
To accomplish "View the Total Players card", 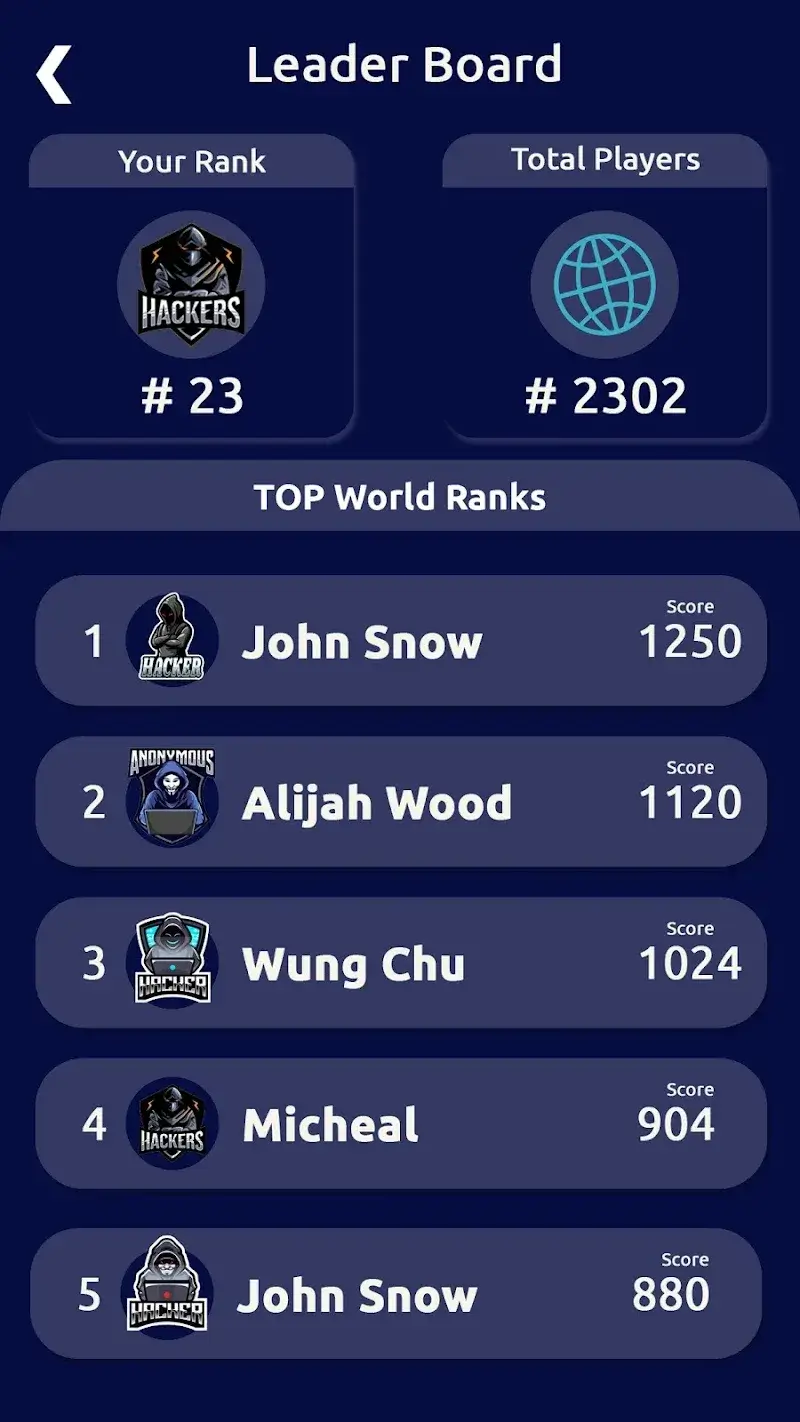I will click(x=603, y=290).
